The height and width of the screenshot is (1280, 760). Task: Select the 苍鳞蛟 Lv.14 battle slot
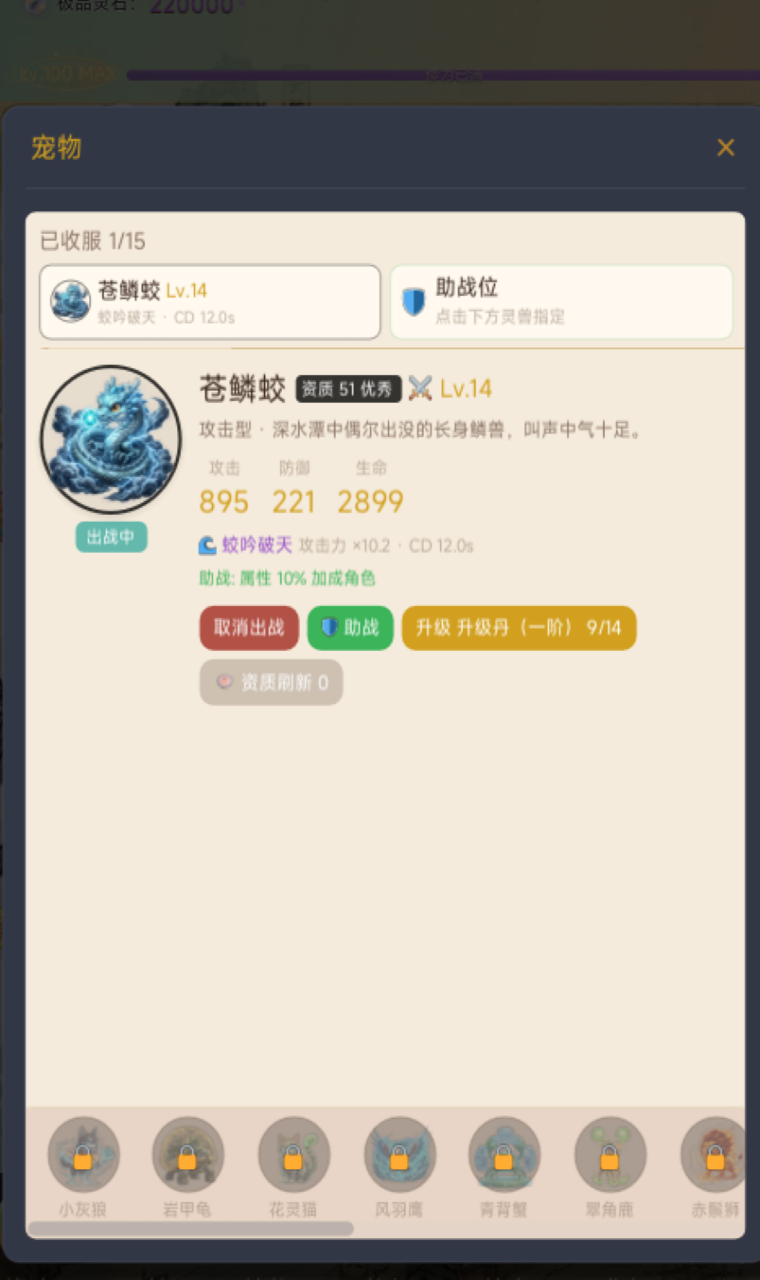210,302
